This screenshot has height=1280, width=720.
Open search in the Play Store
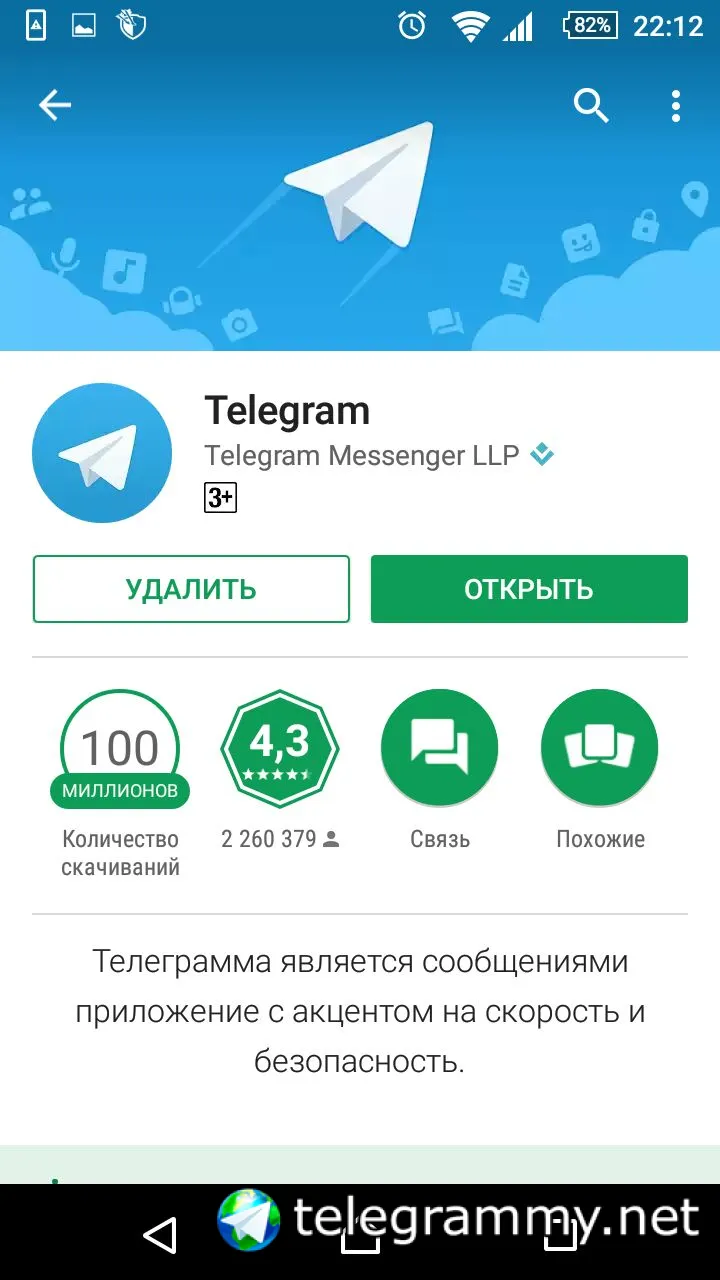pos(591,105)
